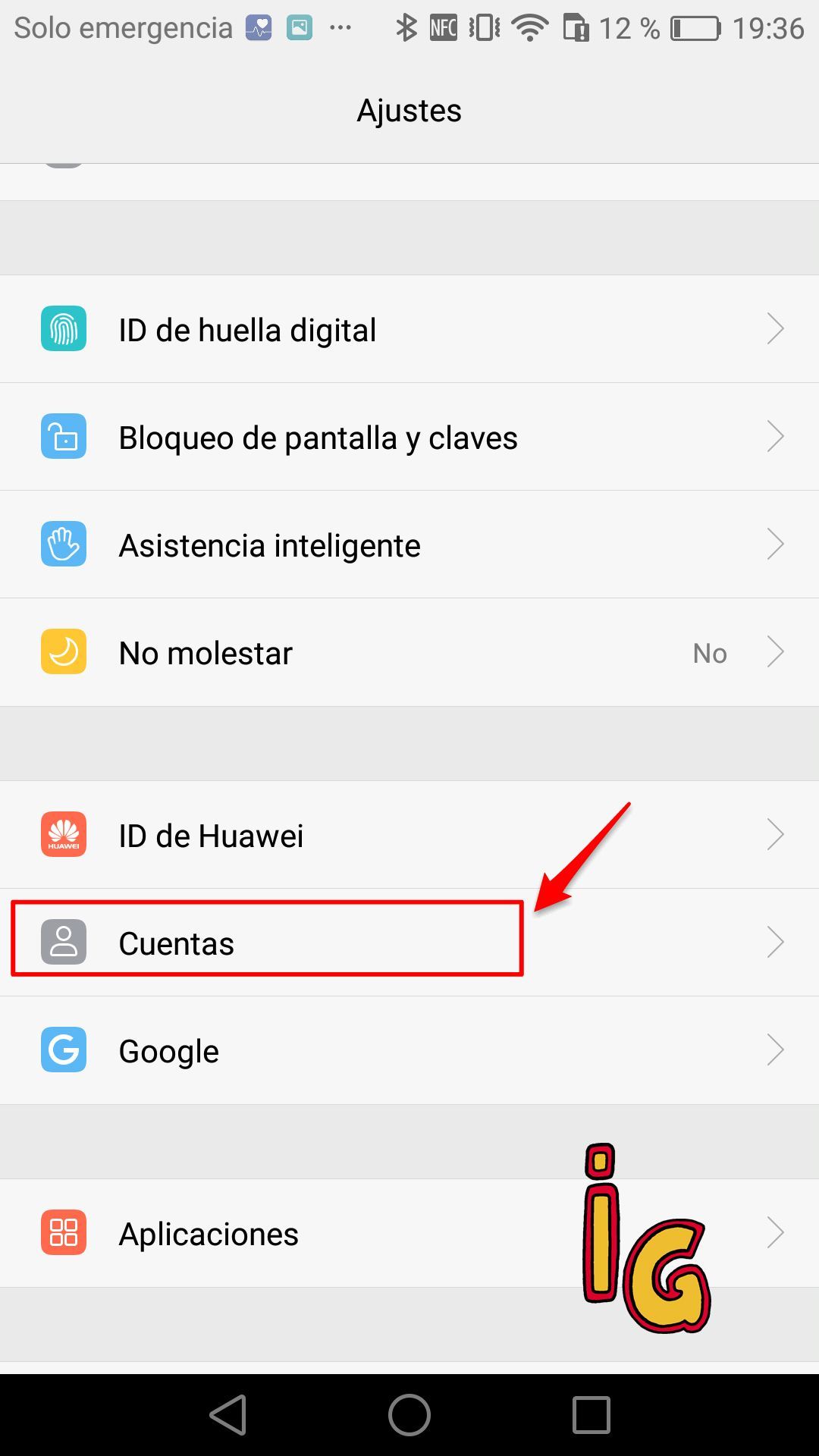Open the Cuentas row
819x1456 pixels.
(x=409, y=943)
